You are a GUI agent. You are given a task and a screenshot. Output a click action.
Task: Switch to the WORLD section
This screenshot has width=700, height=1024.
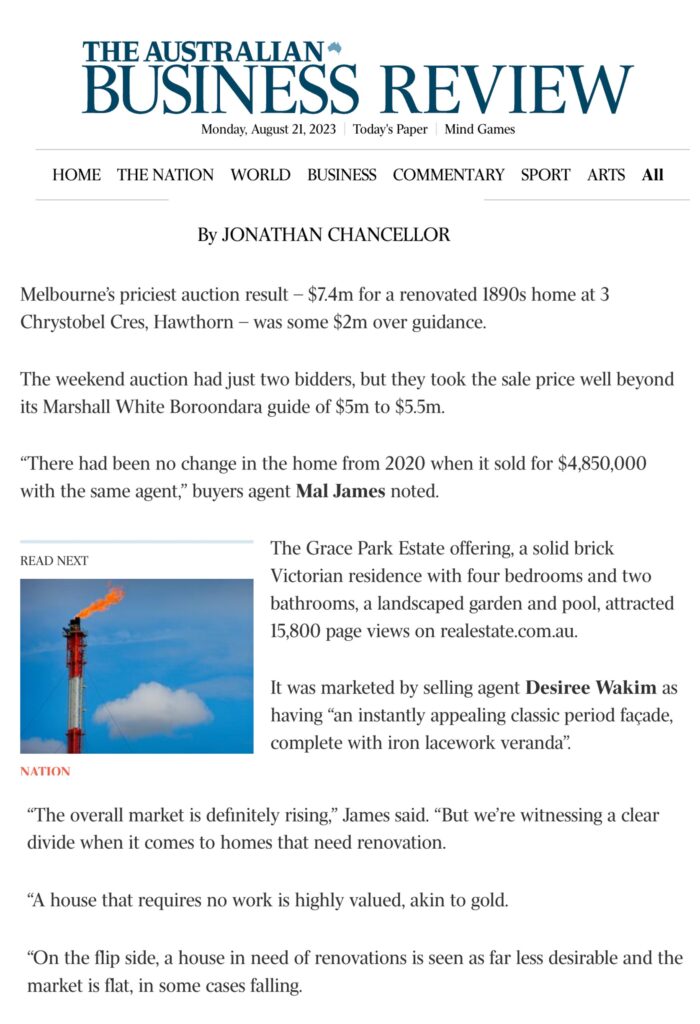click(261, 174)
